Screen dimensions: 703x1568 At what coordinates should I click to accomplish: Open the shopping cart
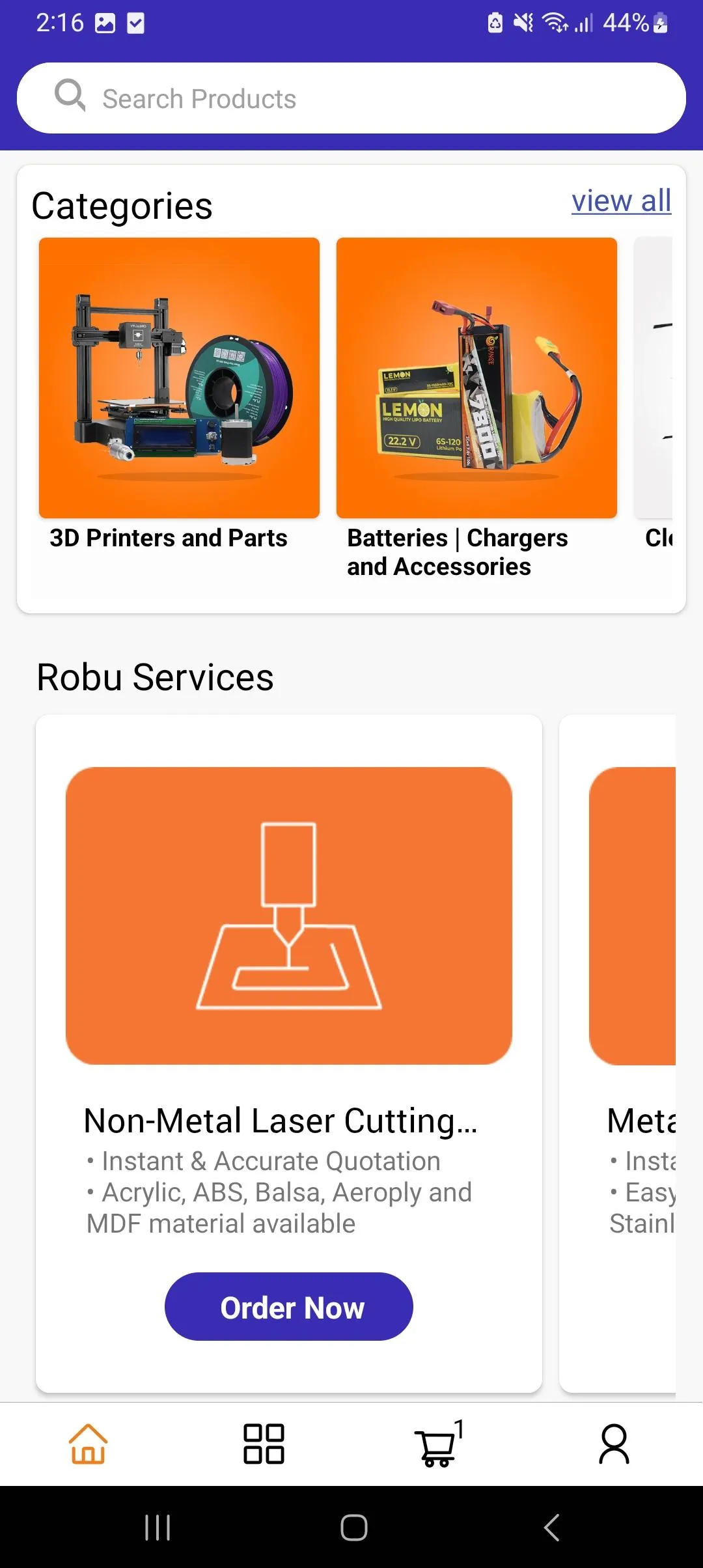(437, 1445)
